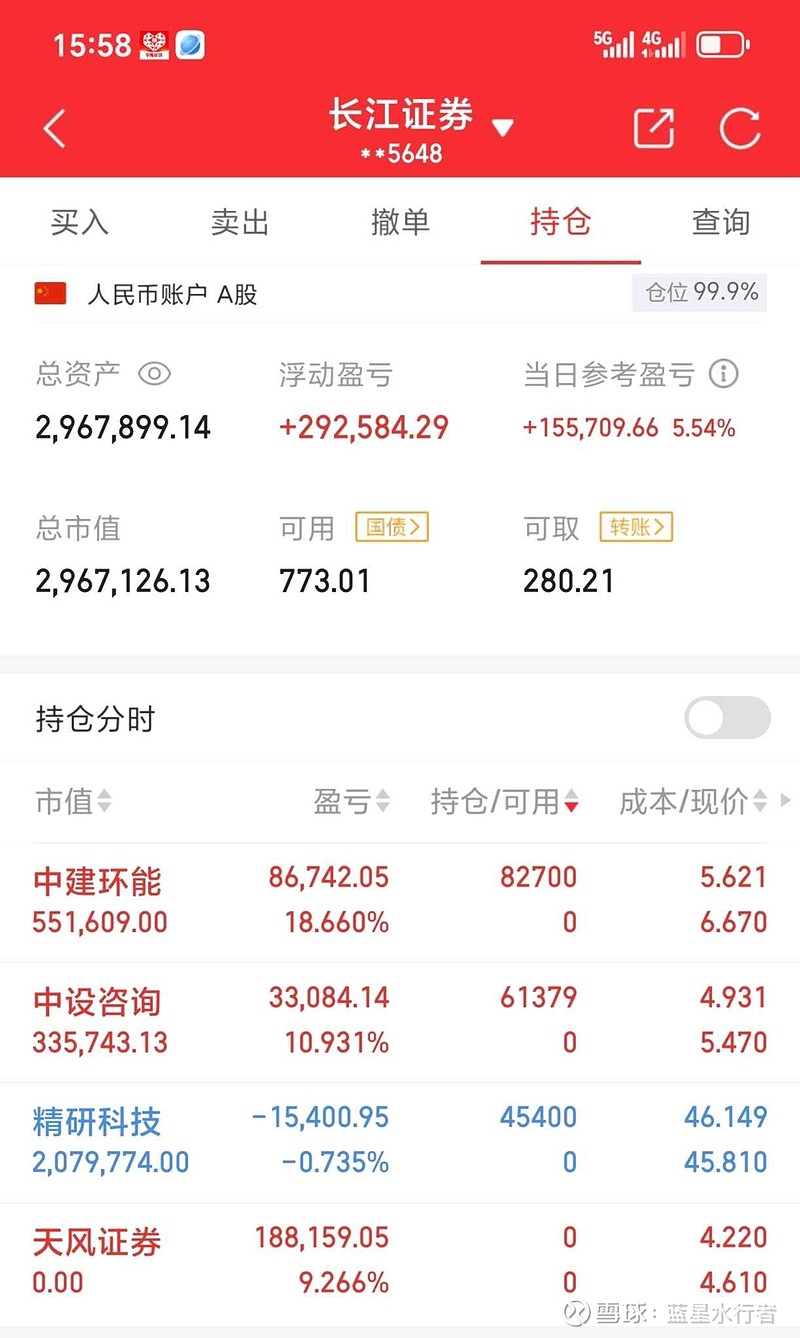
Task: Switch to the 买入 tab
Action: [78, 222]
